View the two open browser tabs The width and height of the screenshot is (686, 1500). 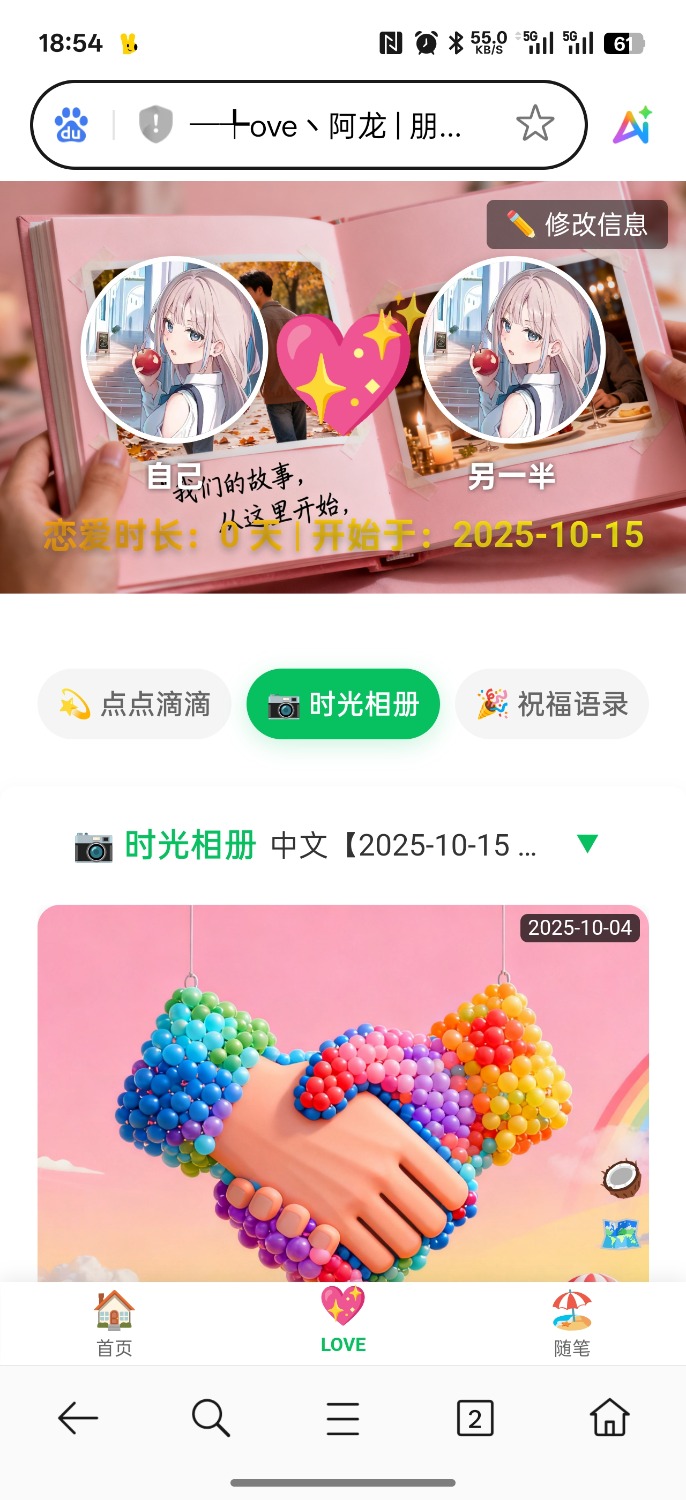tap(475, 1418)
